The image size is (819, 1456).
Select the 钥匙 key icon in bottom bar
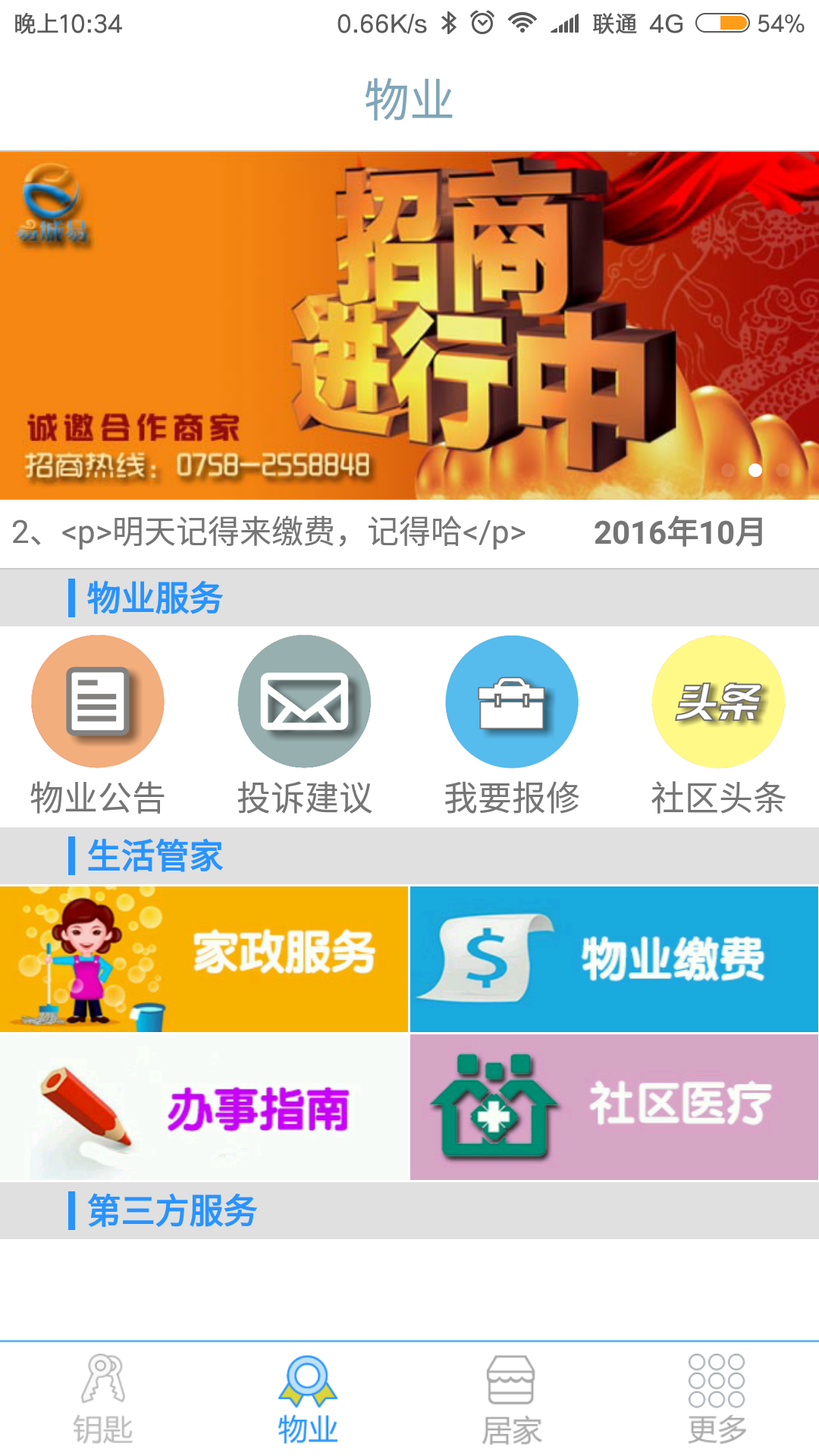102,1395
